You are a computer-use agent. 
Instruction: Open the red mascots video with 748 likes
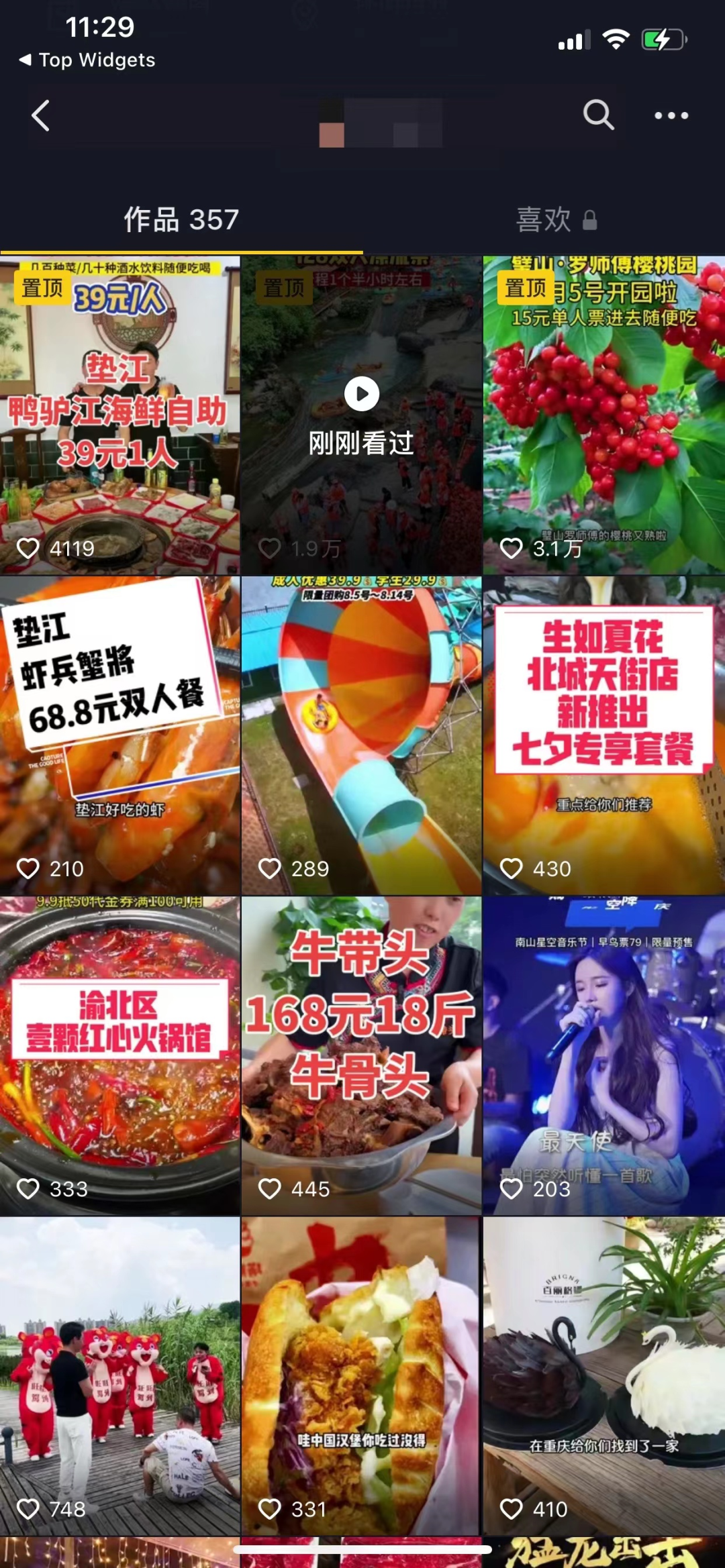pyautogui.click(x=120, y=1375)
